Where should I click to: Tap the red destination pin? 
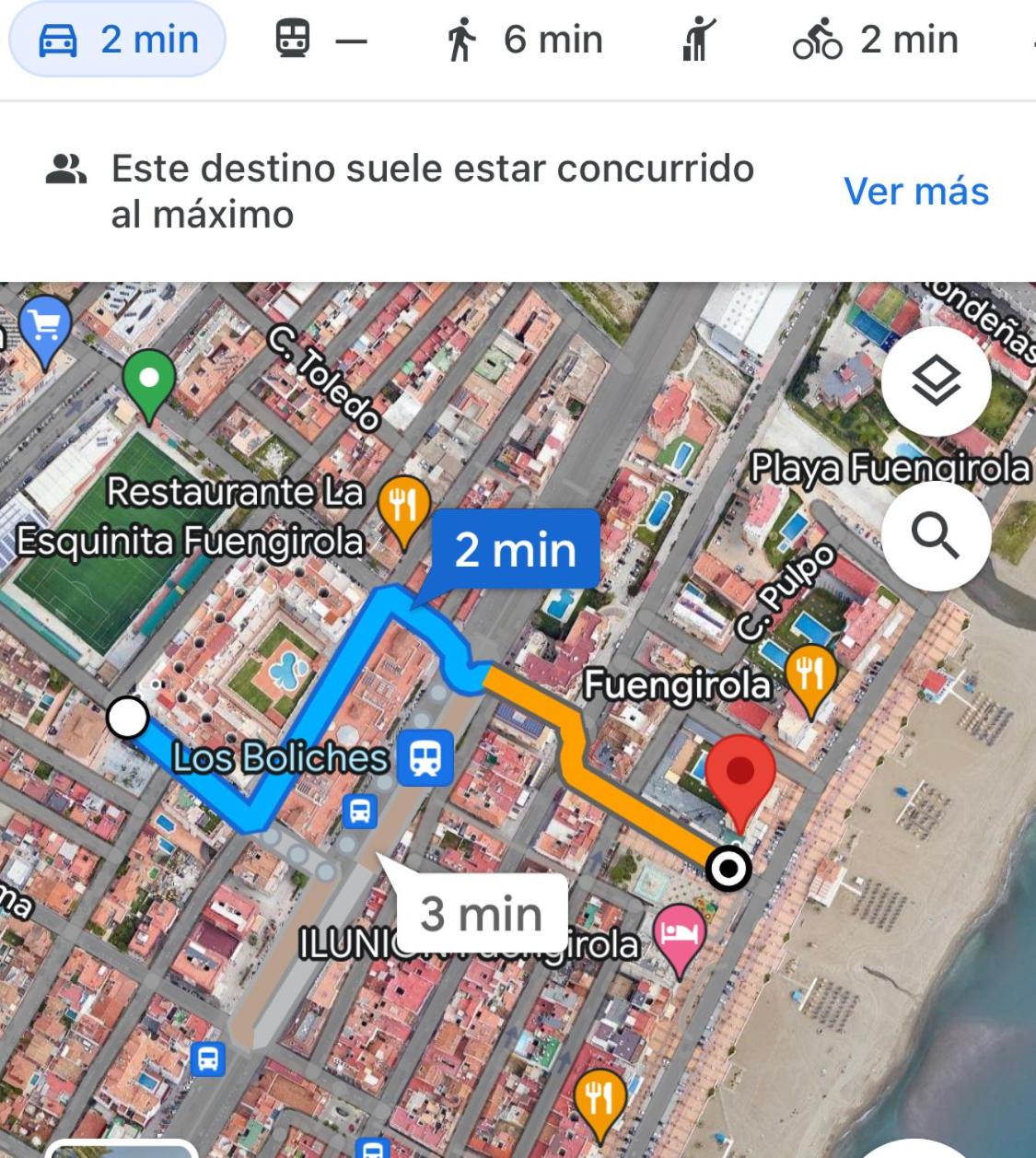pyautogui.click(x=739, y=773)
